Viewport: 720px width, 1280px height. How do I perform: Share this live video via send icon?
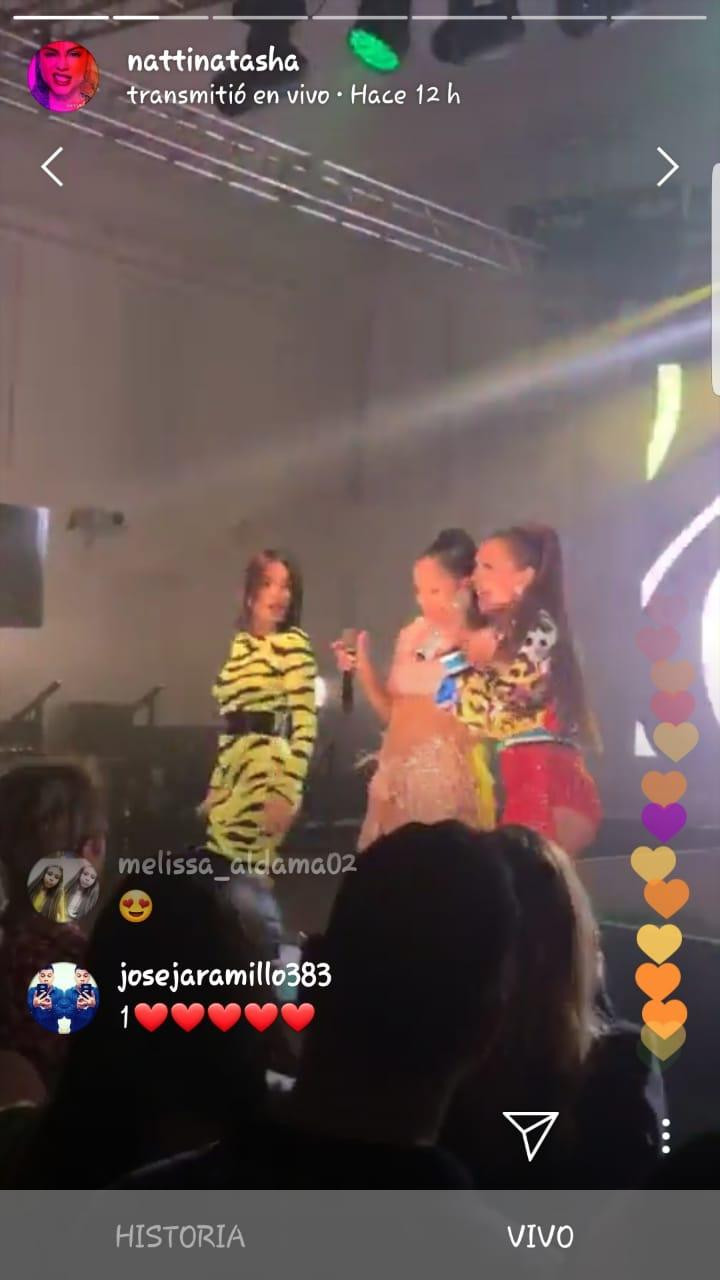[x=530, y=1134]
